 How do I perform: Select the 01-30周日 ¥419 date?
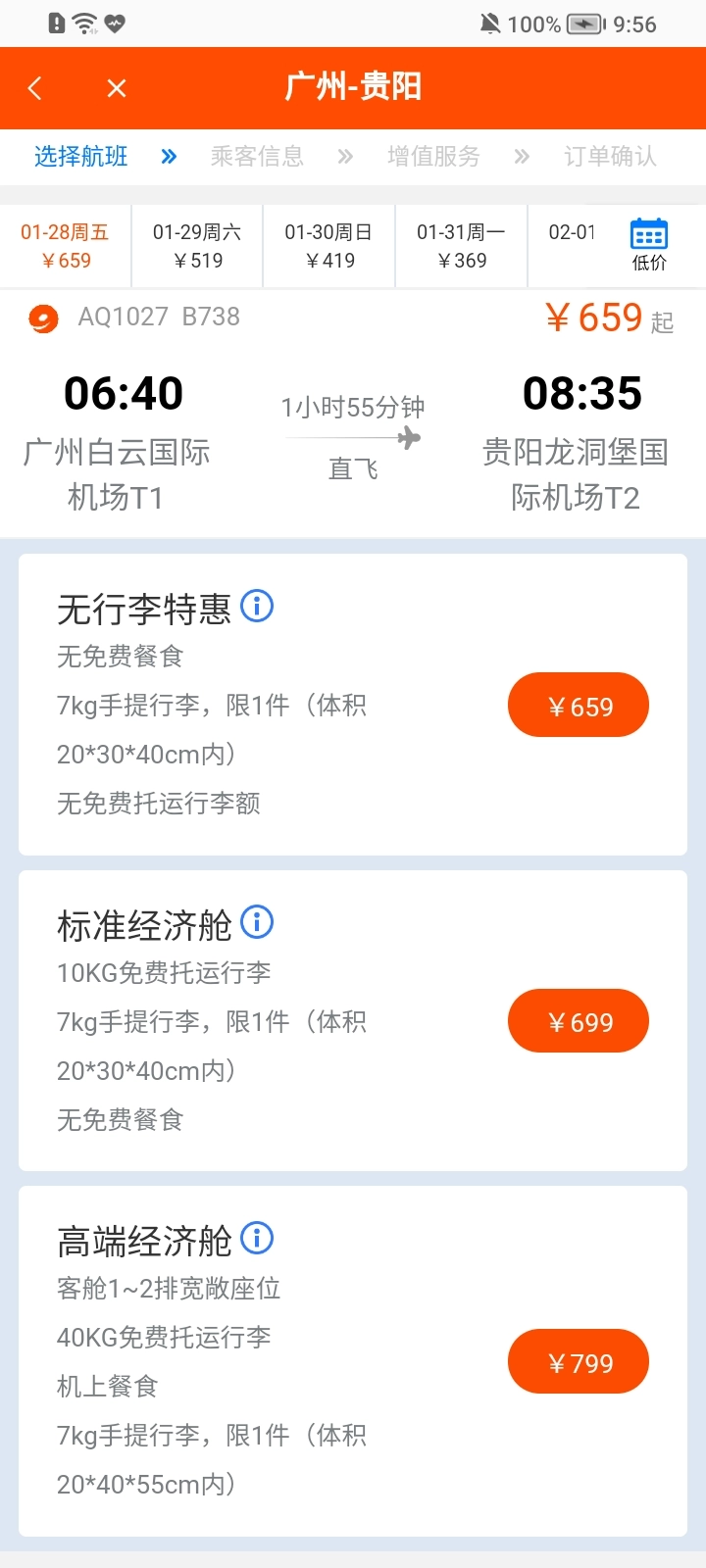coord(328,245)
